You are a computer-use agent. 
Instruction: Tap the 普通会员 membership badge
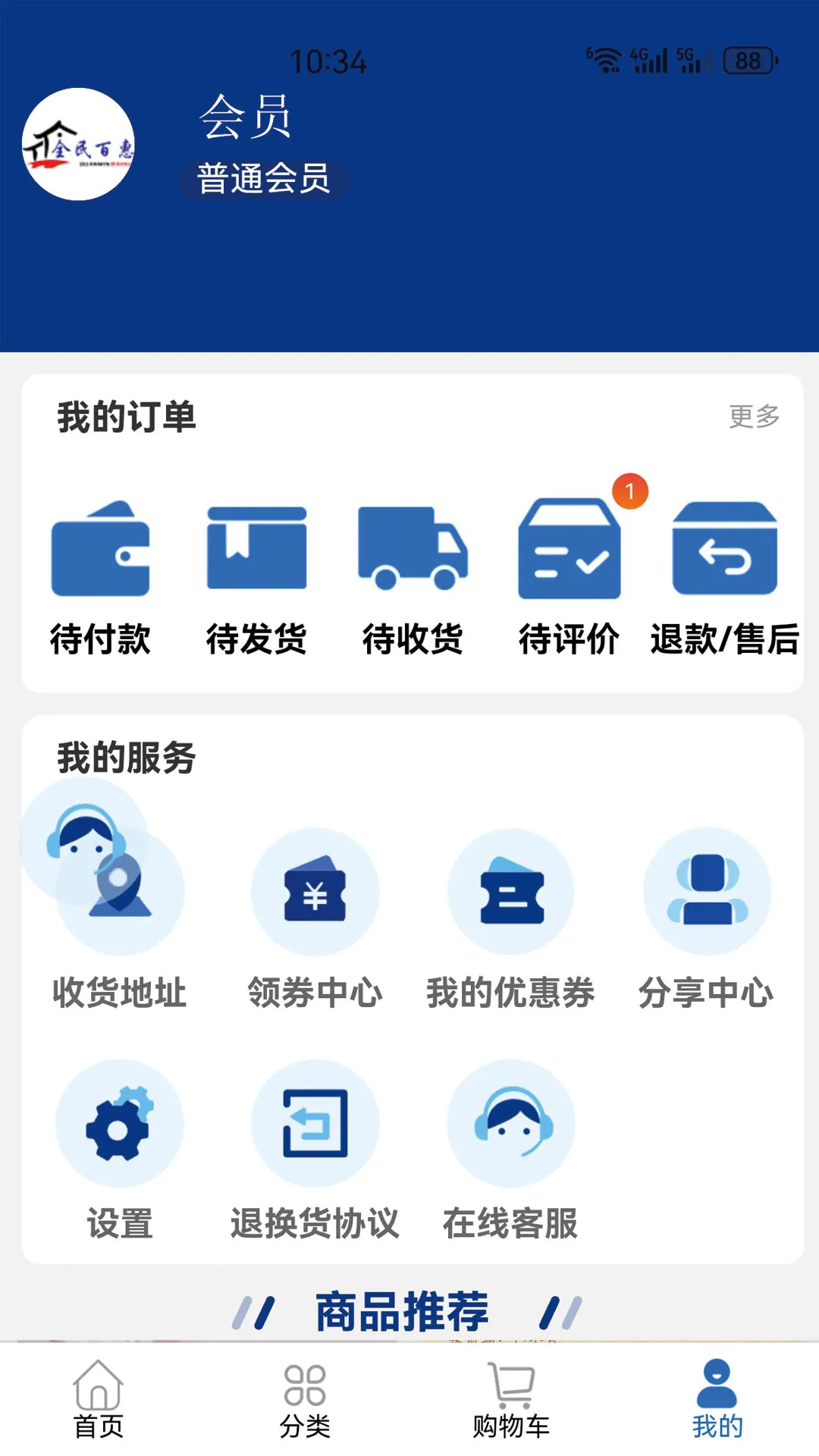pos(263,180)
